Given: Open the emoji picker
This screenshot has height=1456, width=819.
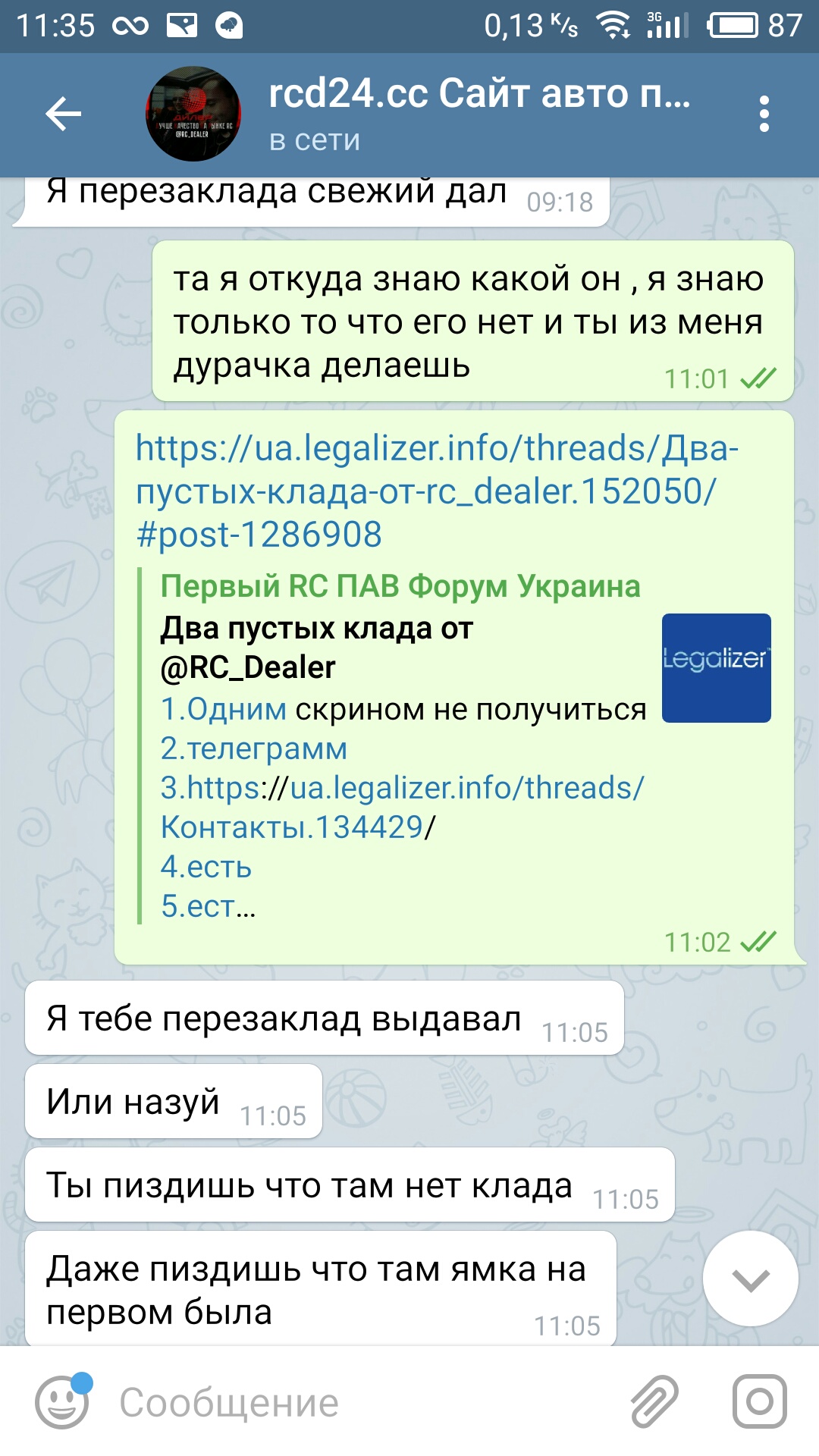Looking at the screenshot, I should 62,1402.
